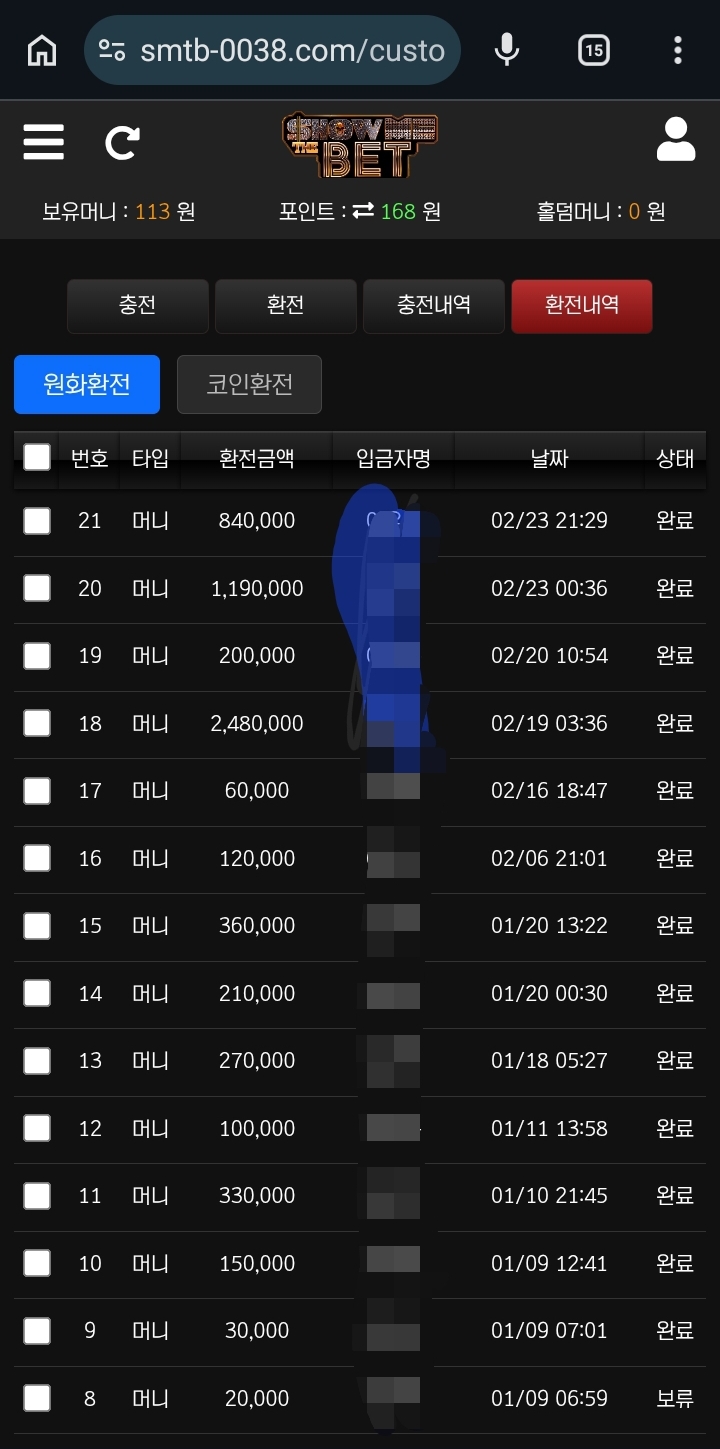
Task: Go to the 환전 tab
Action: click(x=285, y=305)
